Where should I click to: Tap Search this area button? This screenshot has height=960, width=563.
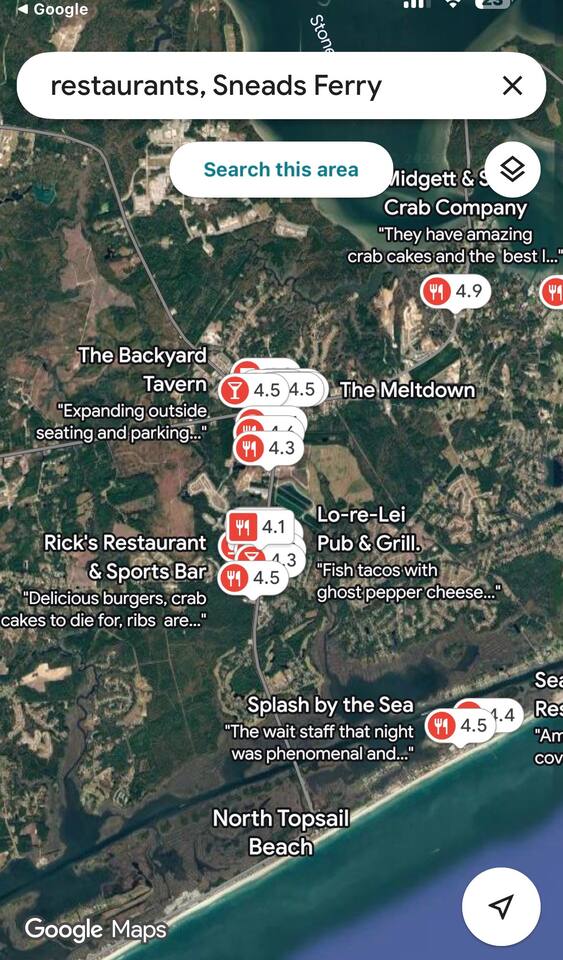click(281, 170)
